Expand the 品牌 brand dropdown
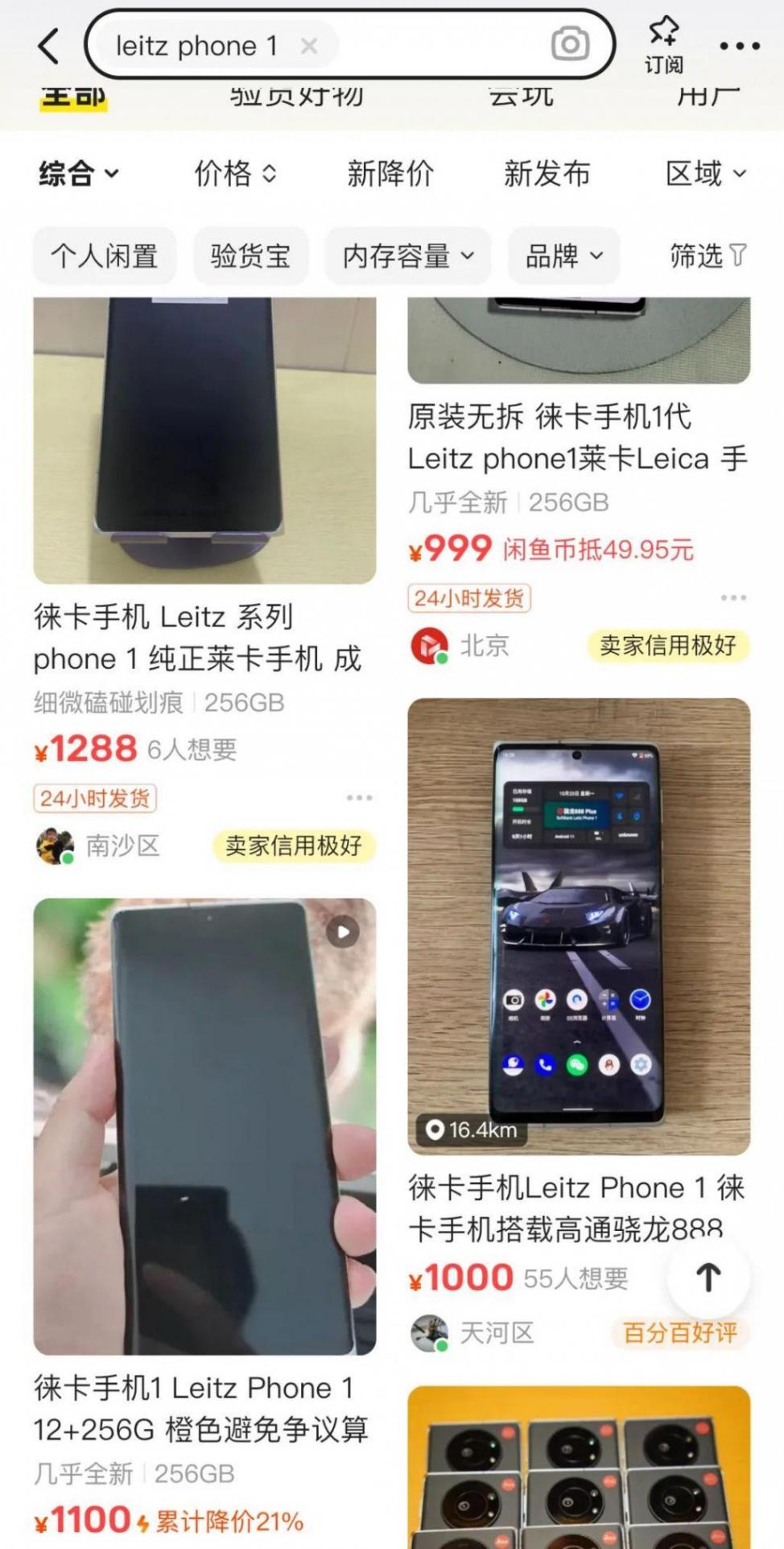Image resolution: width=784 pixels, height=1549 pixels. pos(563,256)
